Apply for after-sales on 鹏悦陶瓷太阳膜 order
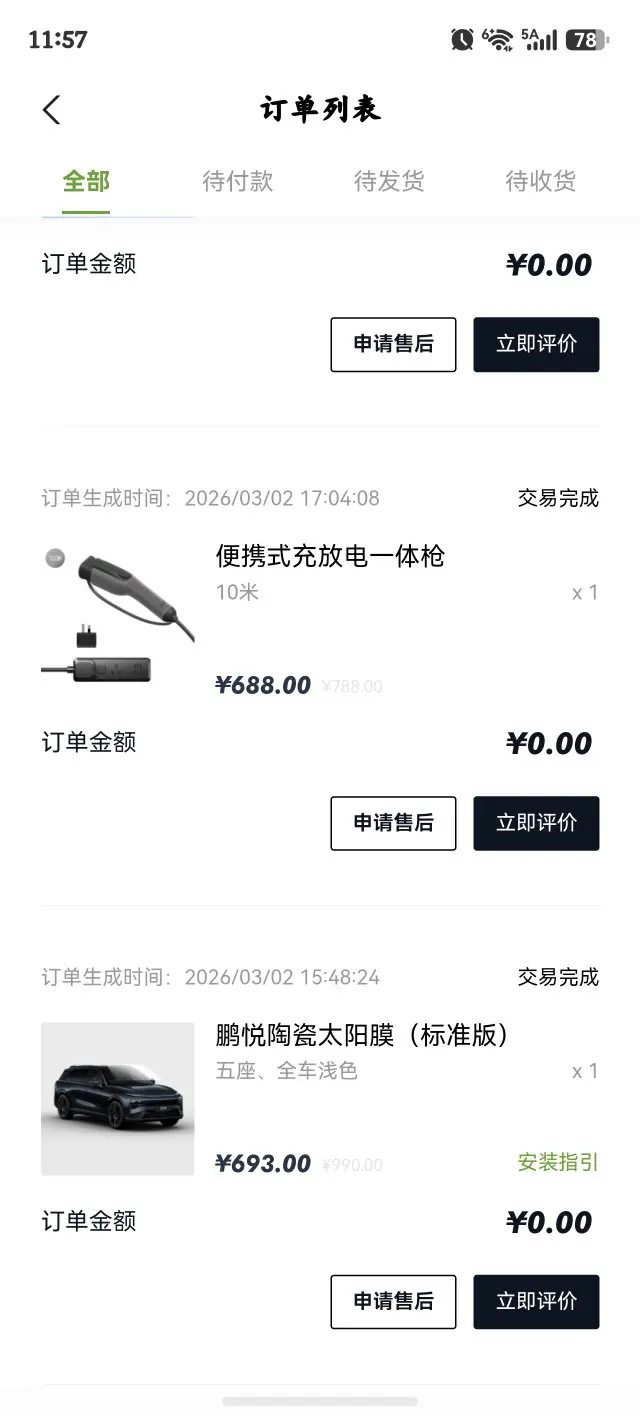 (x=393, y=1301)
